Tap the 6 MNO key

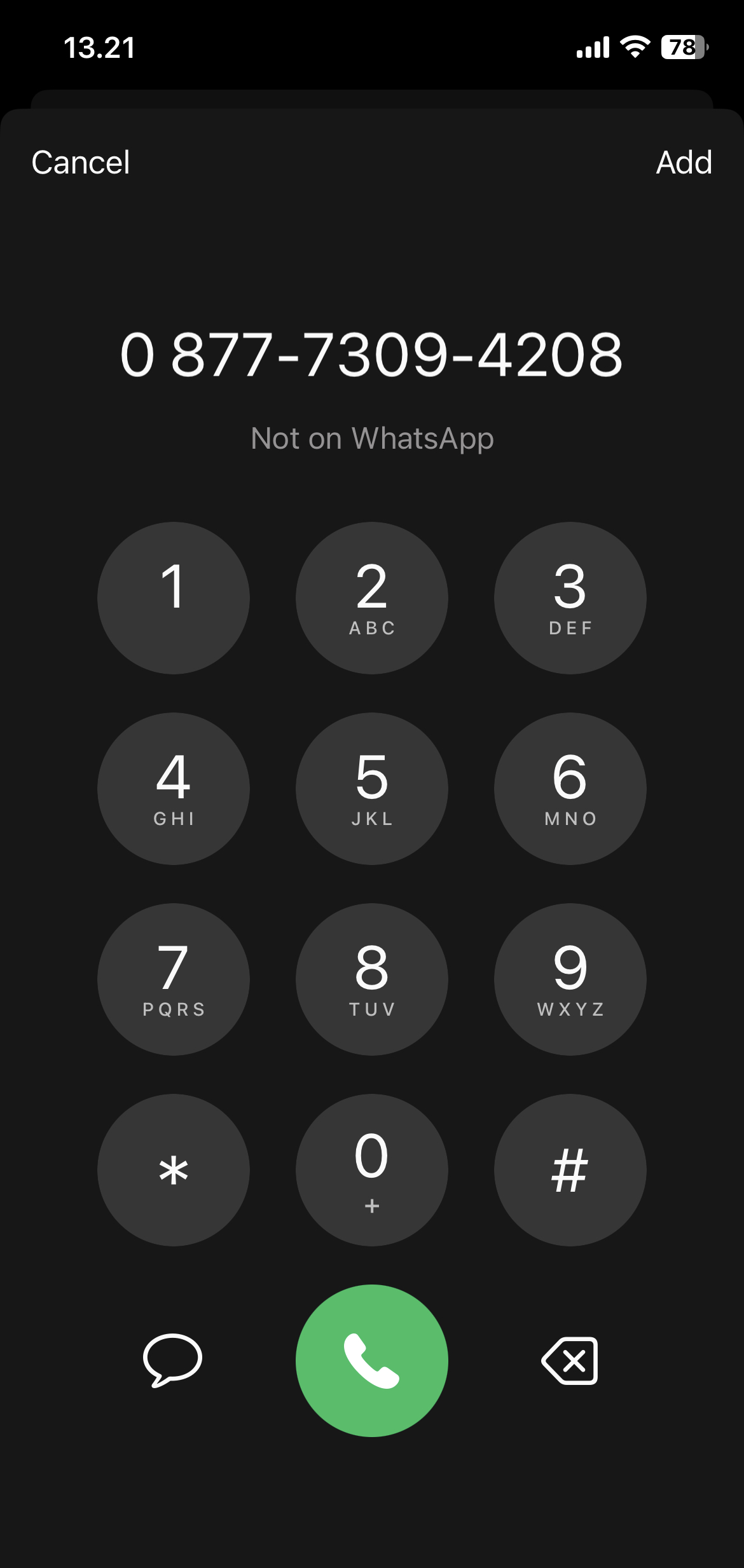click(570, 788)
